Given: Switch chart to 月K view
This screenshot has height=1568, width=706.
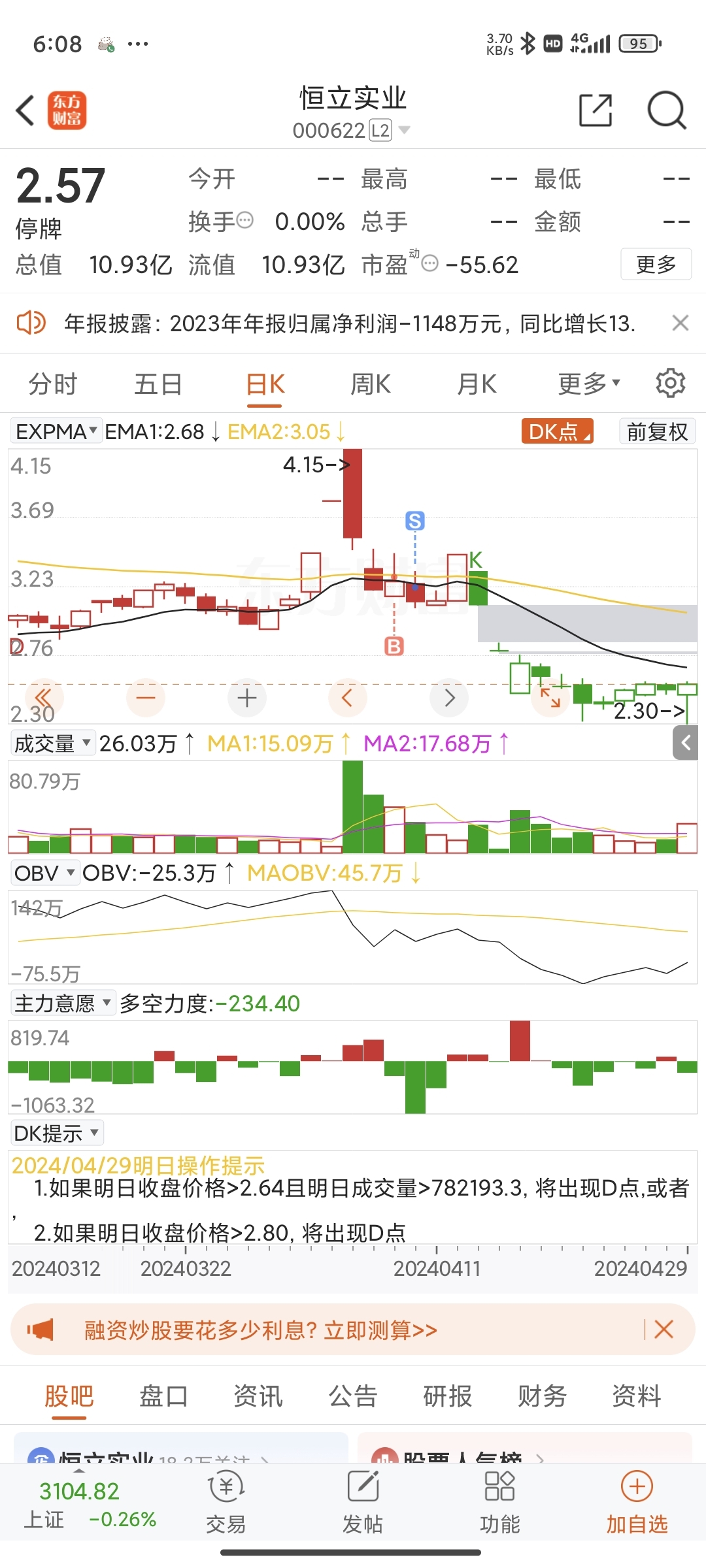Looking at the screenshot, I should click(477, 384).
